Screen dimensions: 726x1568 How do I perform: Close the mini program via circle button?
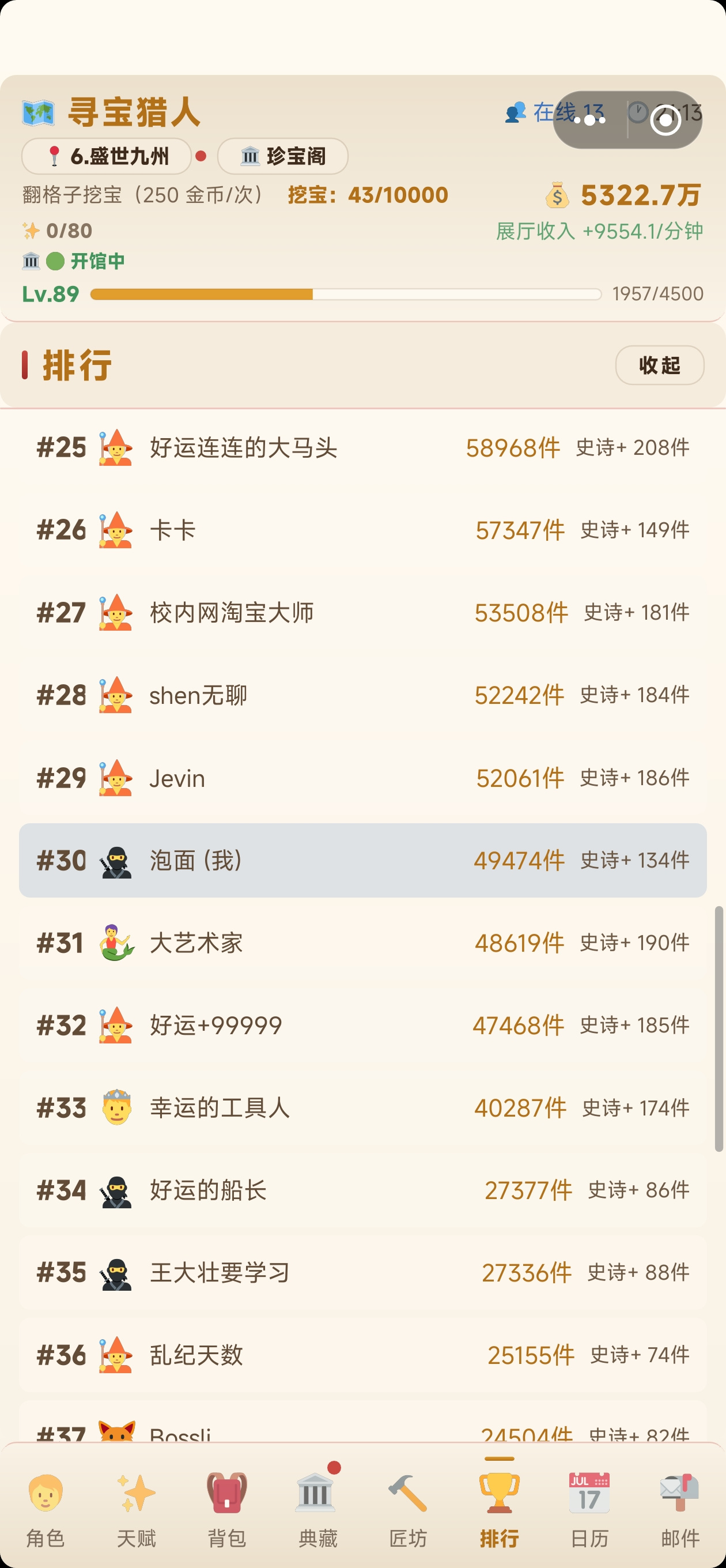(665, 120)
